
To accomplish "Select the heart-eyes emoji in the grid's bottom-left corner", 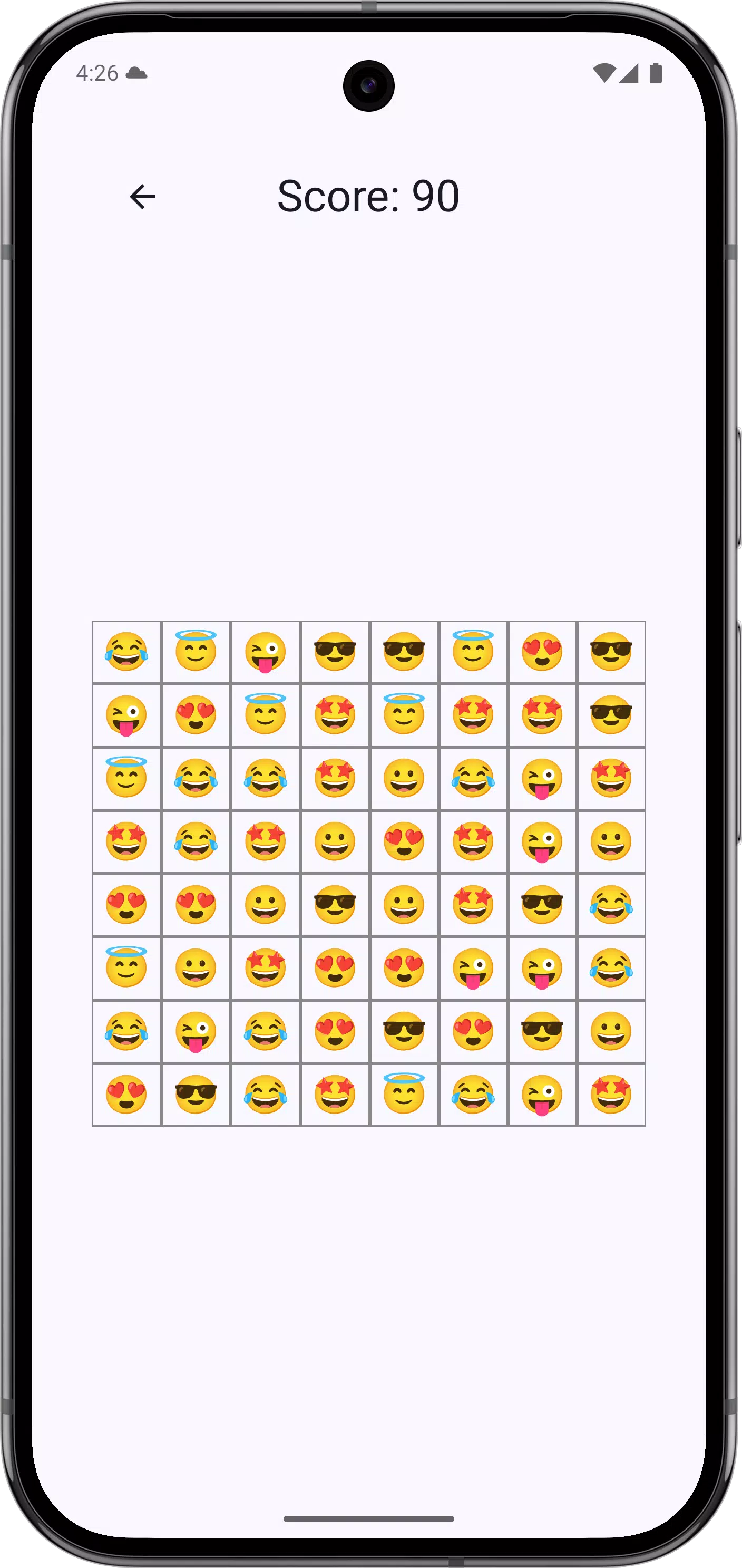I will [126, 1095].
